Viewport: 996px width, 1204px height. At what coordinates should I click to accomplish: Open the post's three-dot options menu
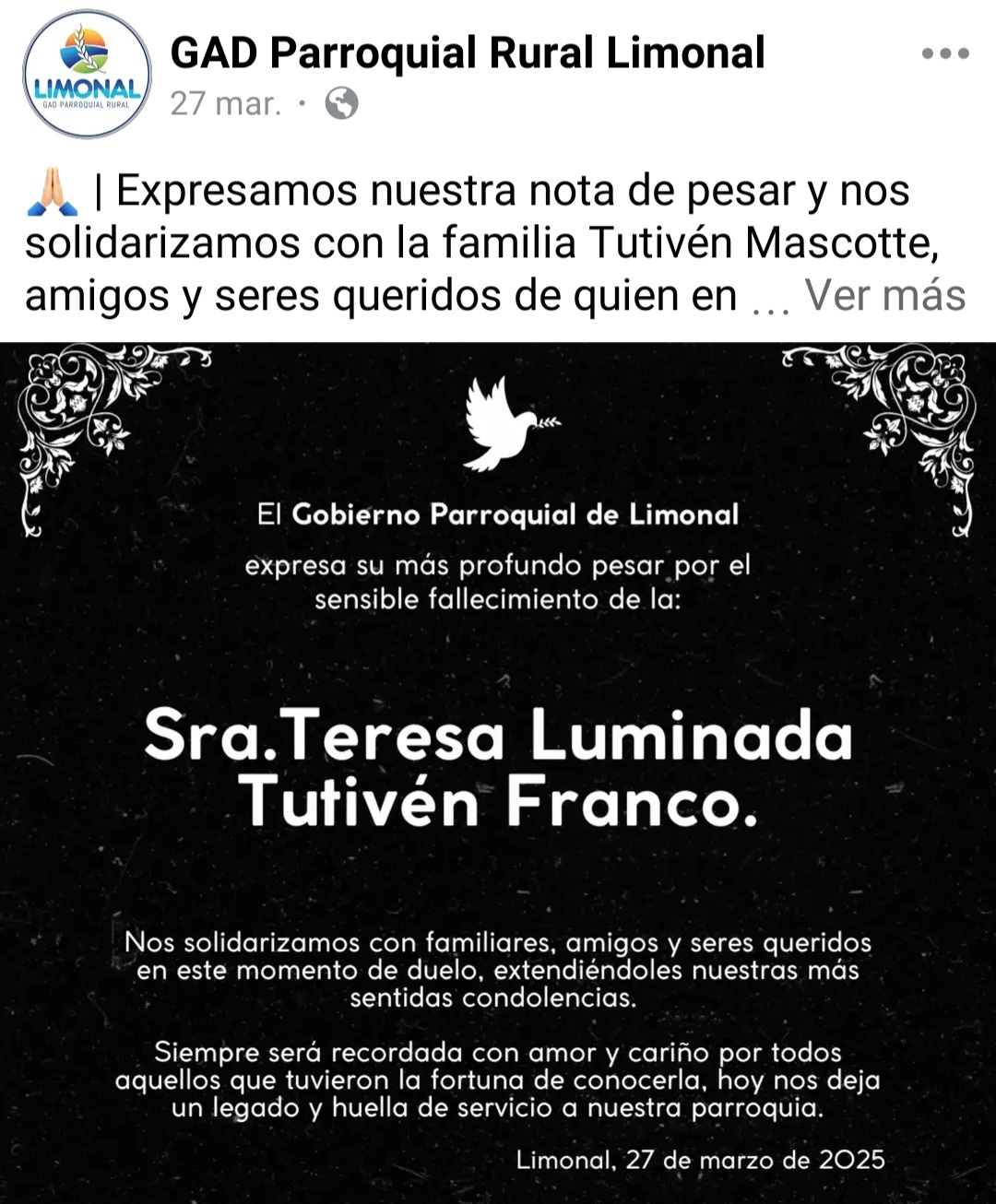945,53
